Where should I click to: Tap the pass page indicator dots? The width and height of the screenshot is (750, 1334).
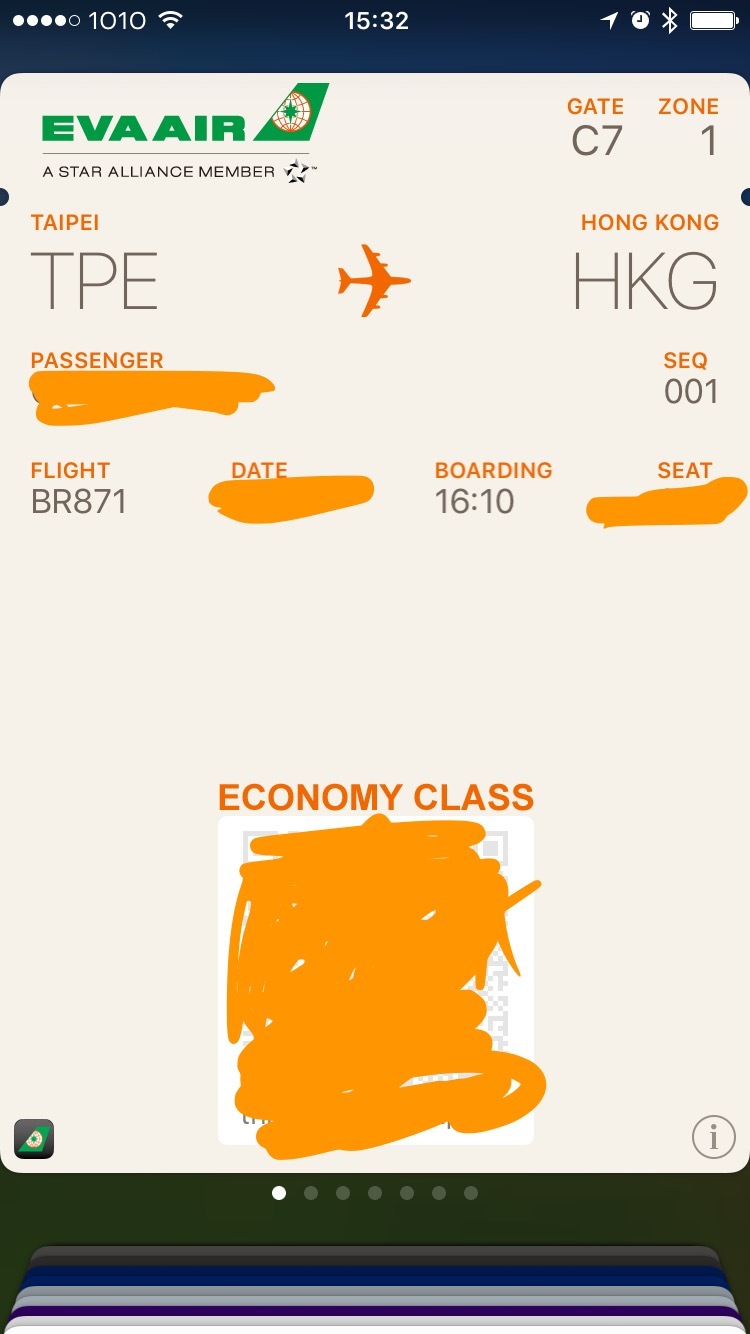pos(375,1193)
